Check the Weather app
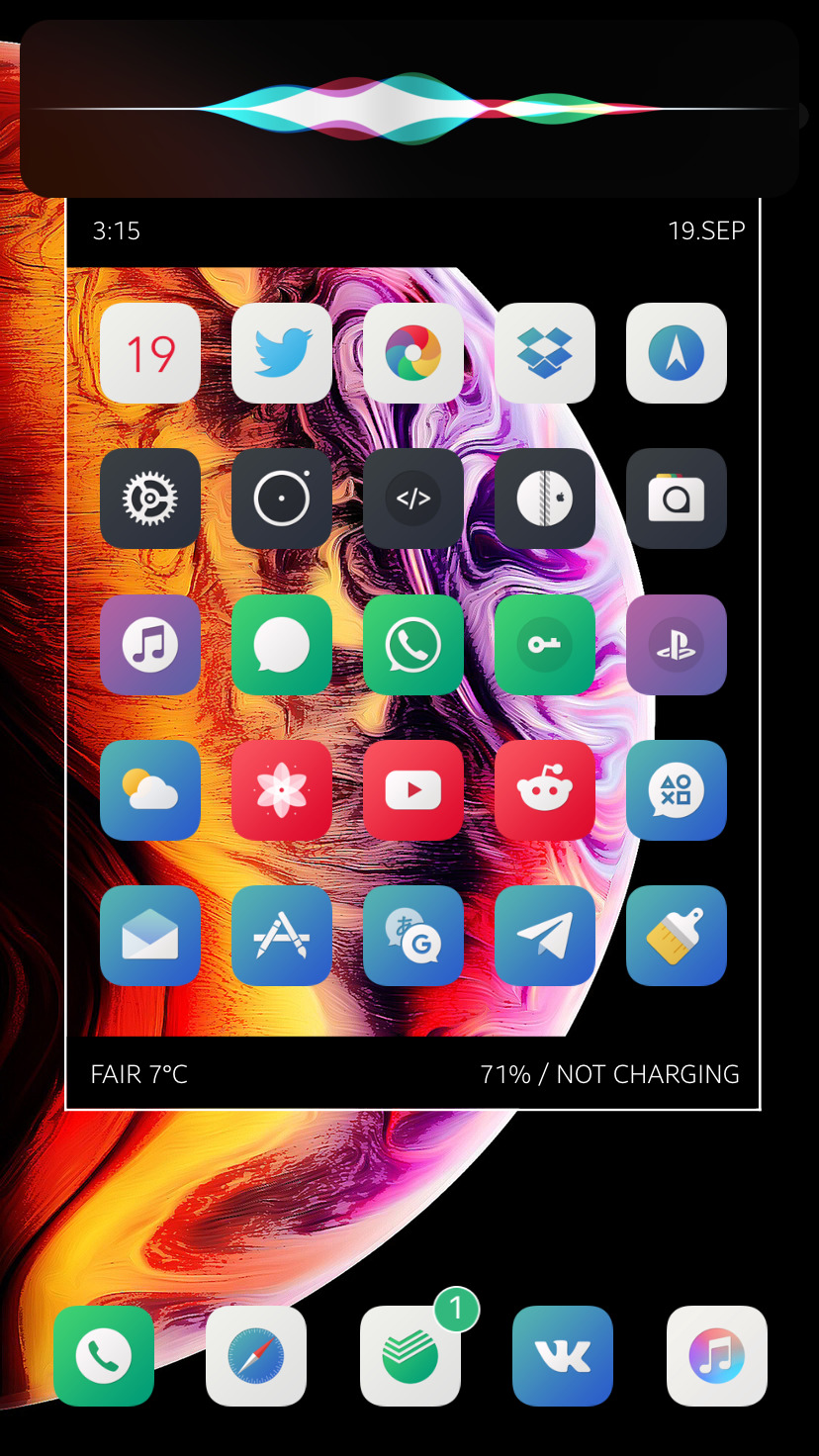The width and height of the screenshot is (819, 1456). tap(150, 789)
